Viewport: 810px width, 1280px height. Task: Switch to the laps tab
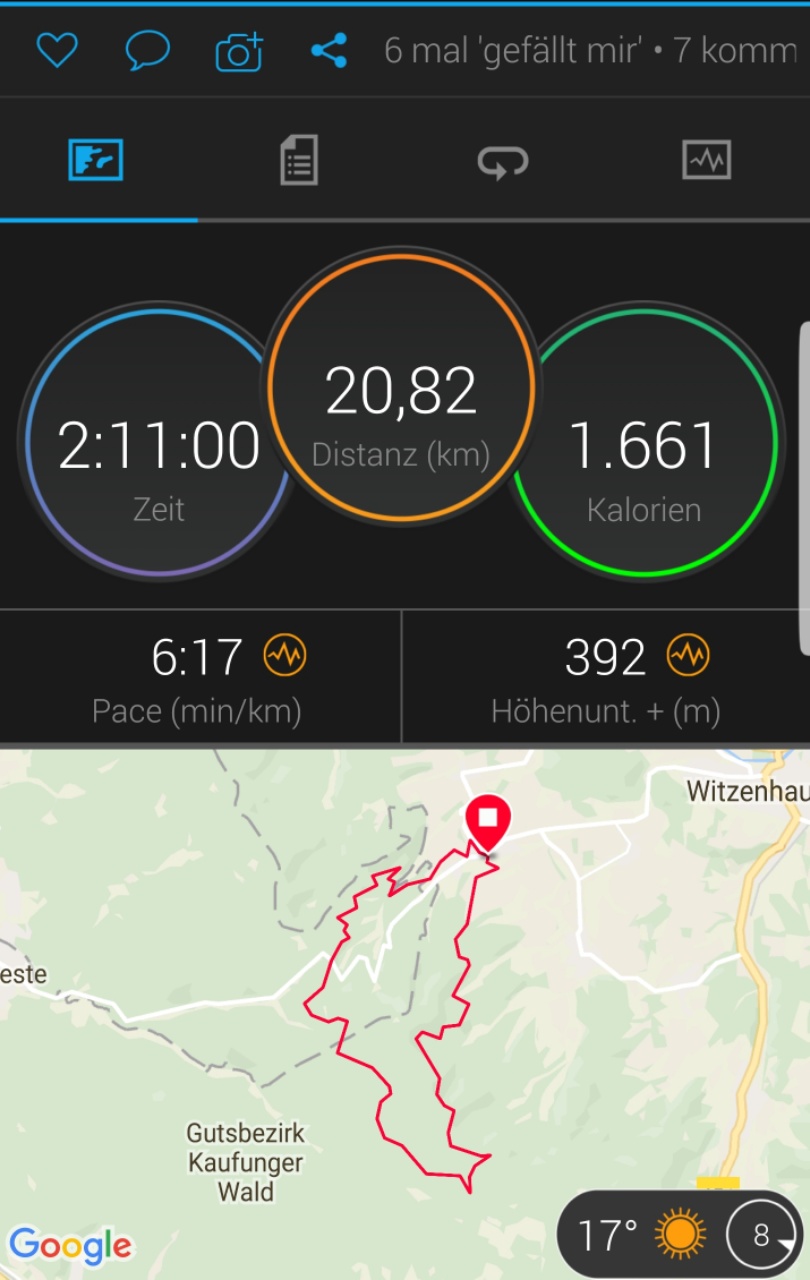coord(502,160)
